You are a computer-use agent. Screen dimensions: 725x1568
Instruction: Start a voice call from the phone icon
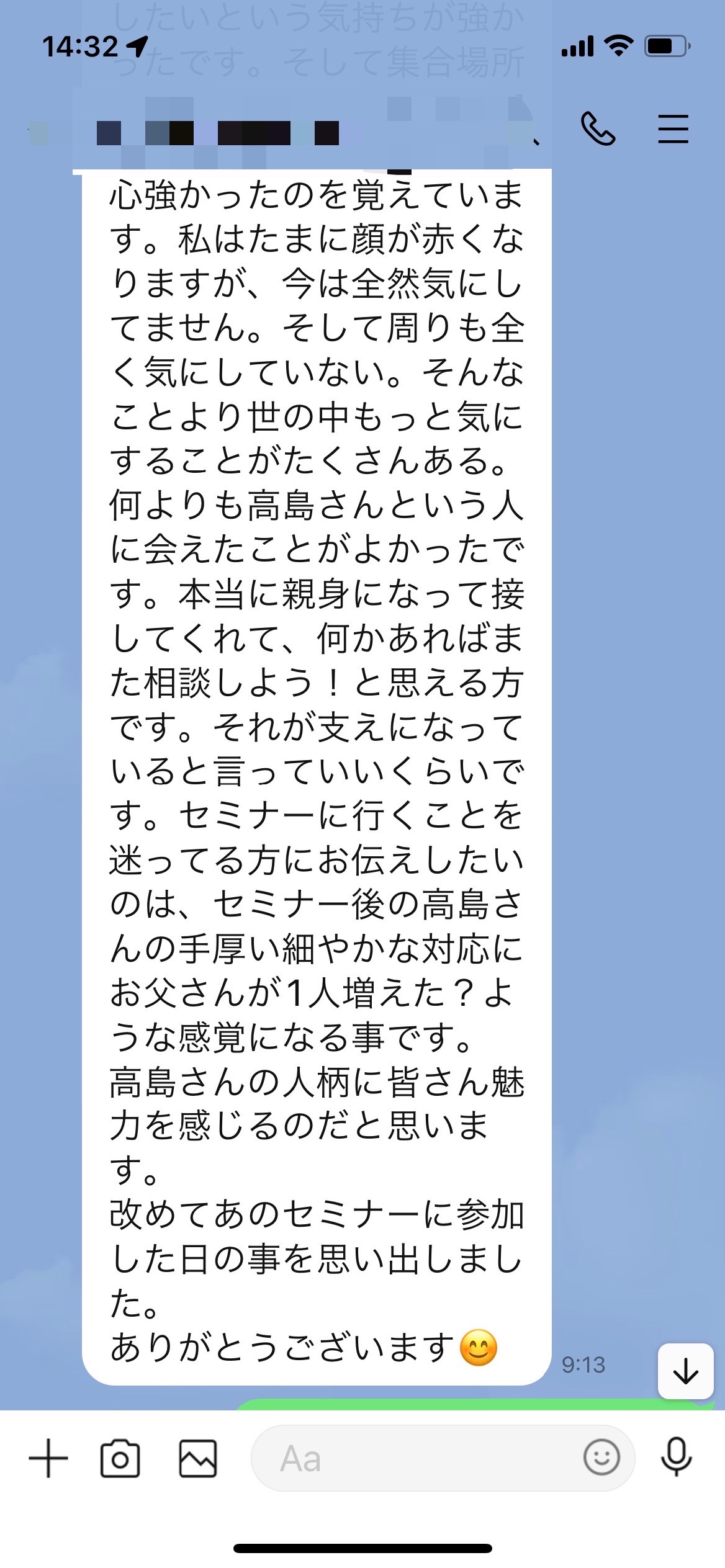click(598, 128)
